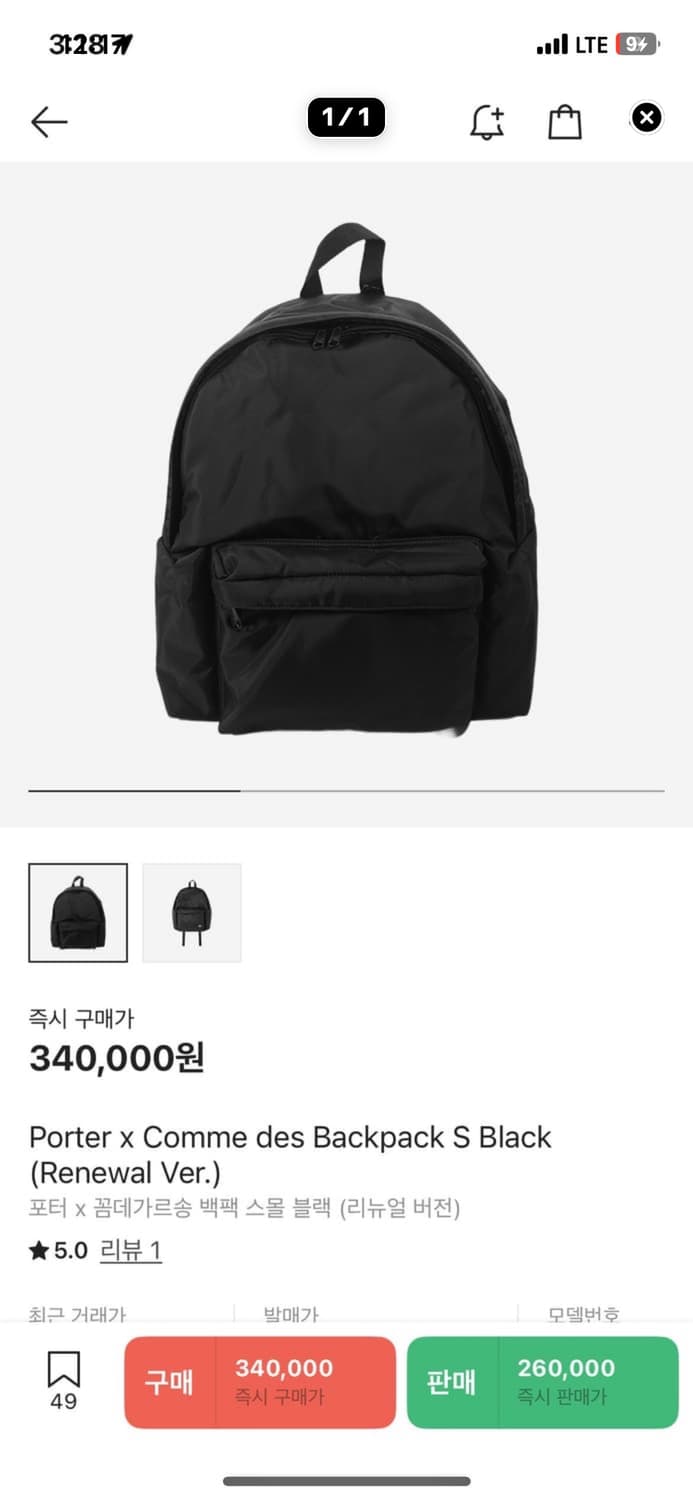View the second backpack thumbnail
This screenshot has width=693, height=1500.
click(192, 912)
